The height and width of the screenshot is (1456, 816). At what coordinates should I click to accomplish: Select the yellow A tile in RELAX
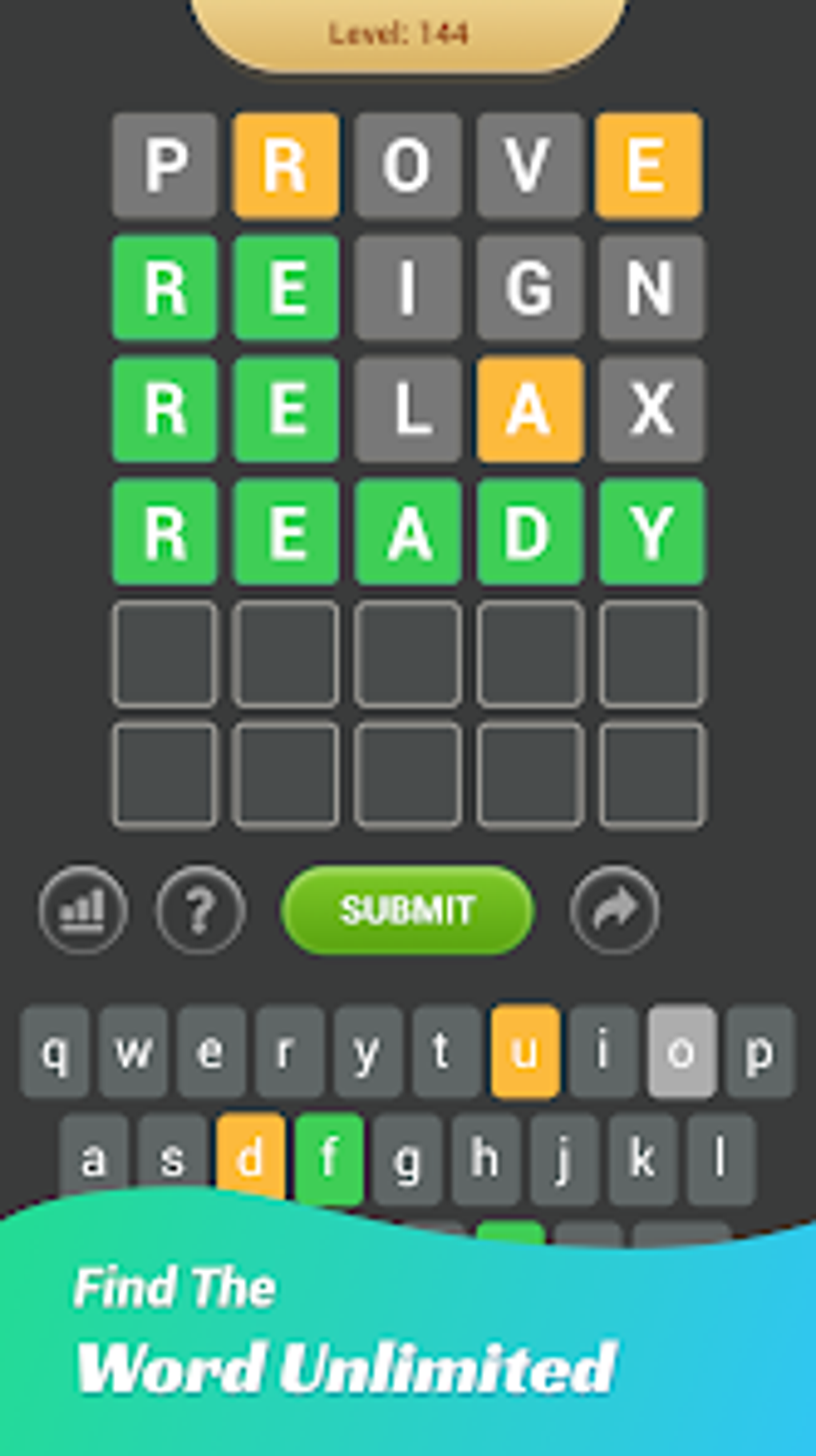click(x=530, y=409)
